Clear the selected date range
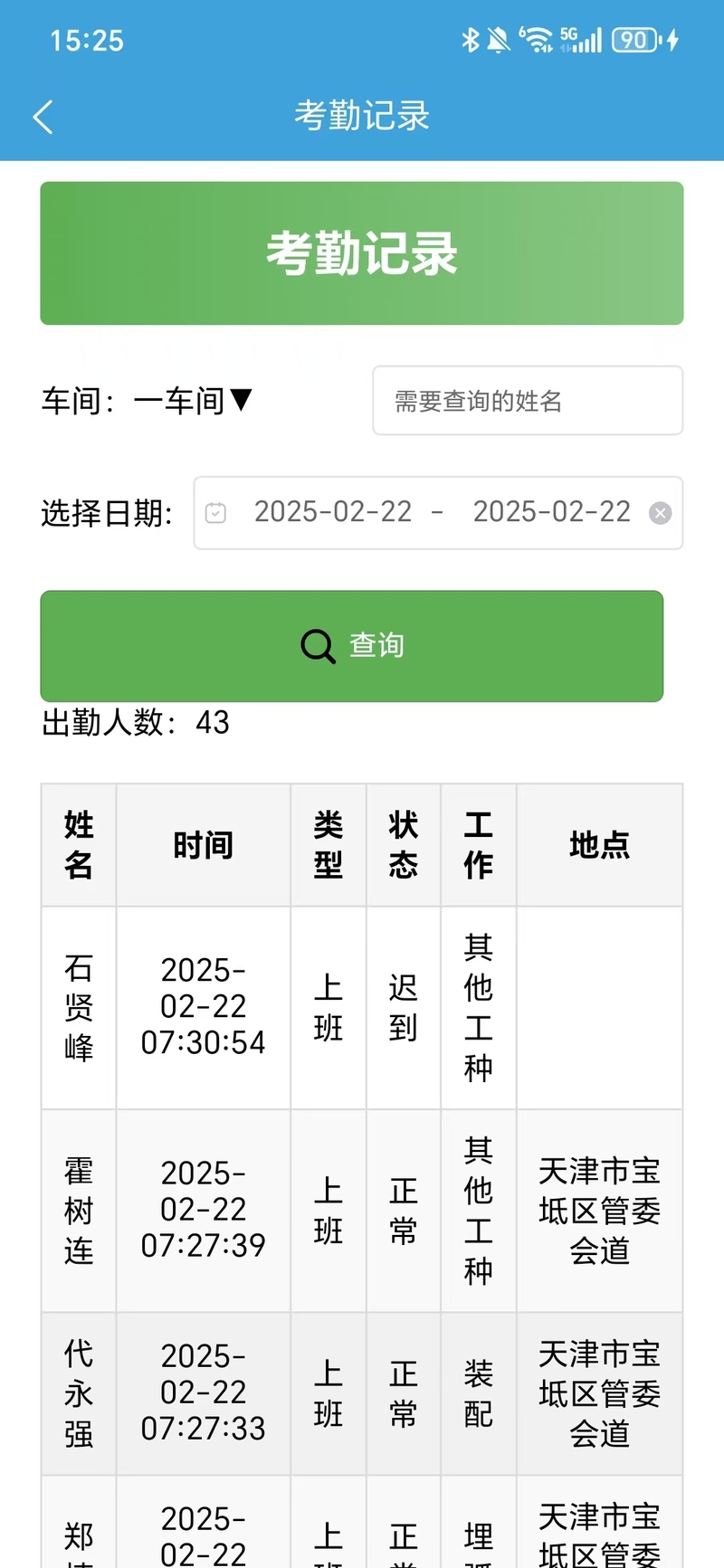This screenshot has height=1568, width=724. click(661, 513)
